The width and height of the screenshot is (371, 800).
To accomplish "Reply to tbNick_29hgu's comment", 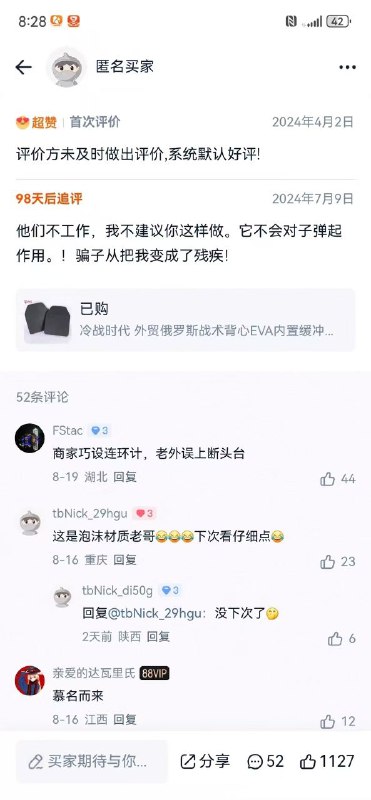I will 125,560.
